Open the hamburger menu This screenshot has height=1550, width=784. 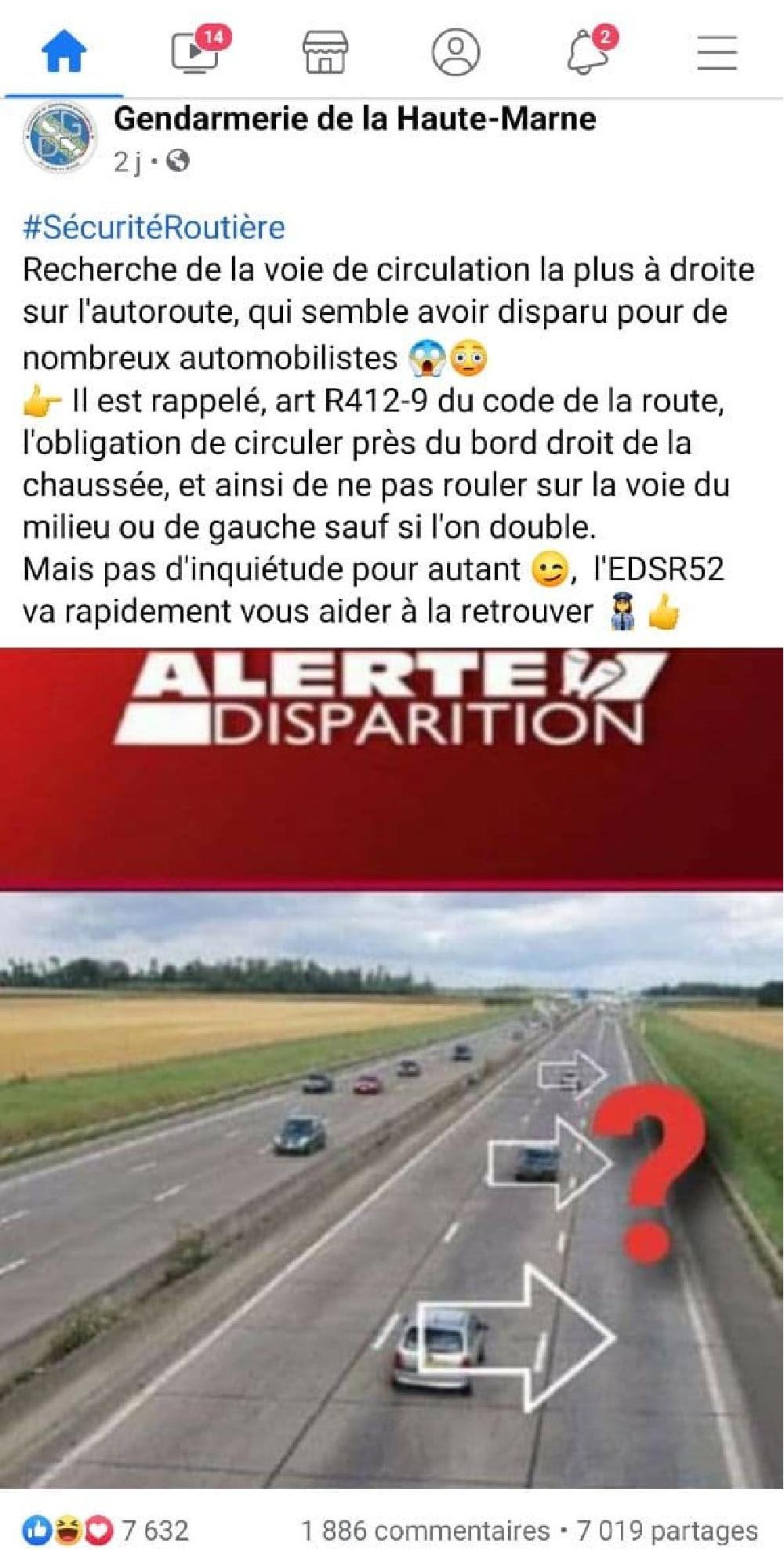coord(717,53)
